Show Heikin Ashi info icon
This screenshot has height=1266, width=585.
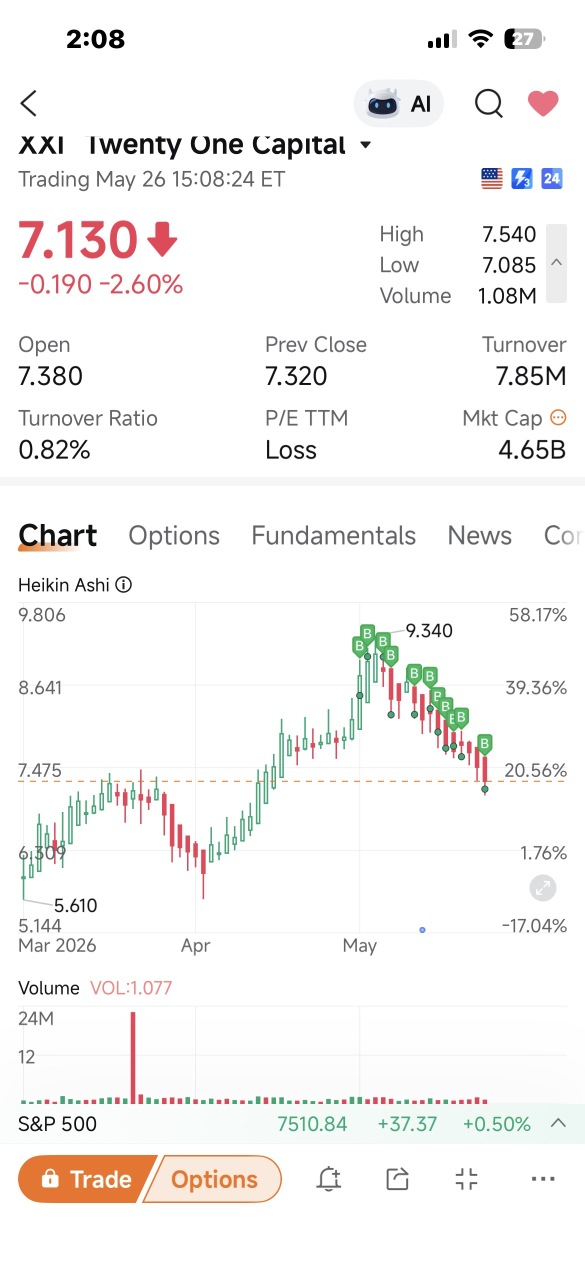(124, 585)
